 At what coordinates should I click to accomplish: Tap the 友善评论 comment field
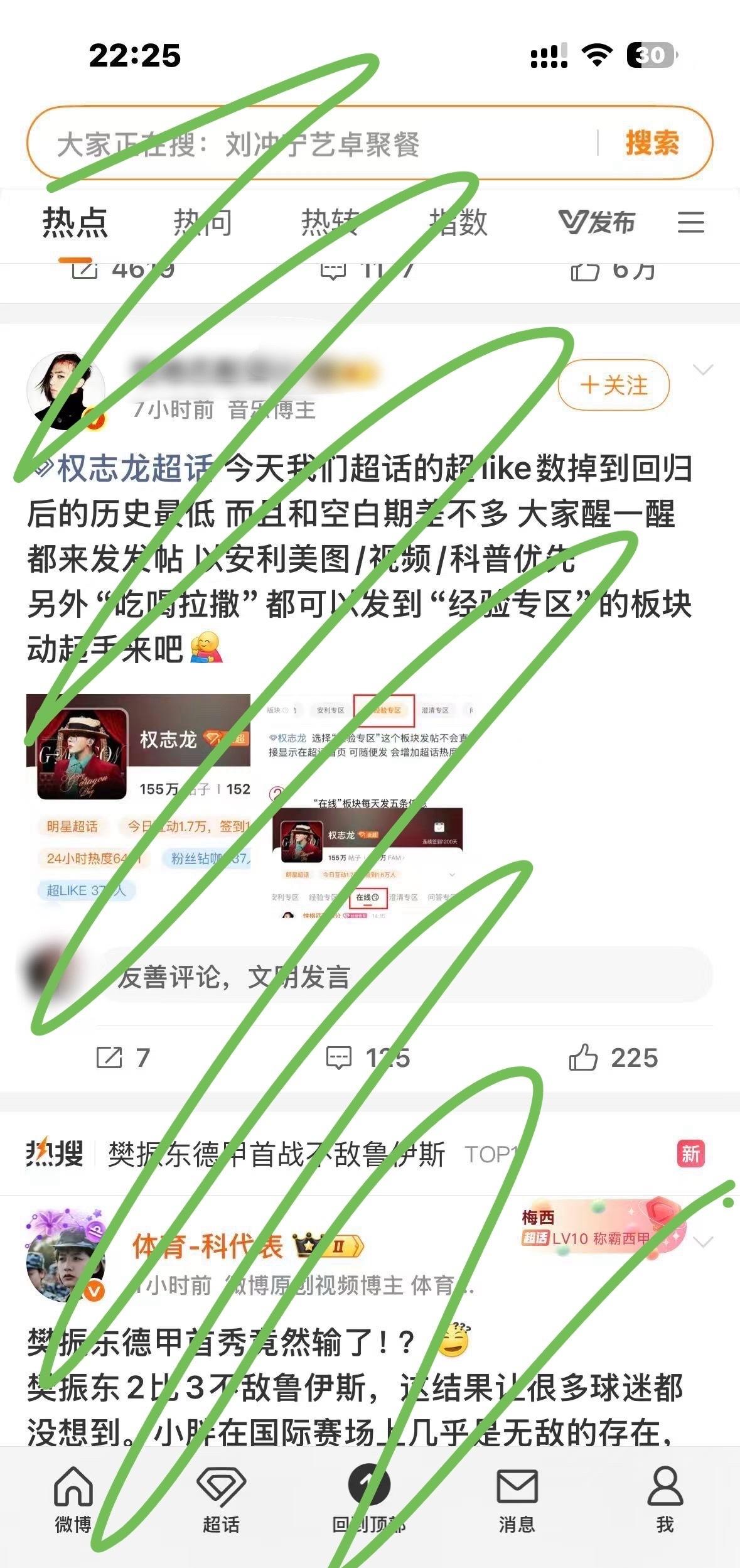pyautogui.click(x=405, y=975)
